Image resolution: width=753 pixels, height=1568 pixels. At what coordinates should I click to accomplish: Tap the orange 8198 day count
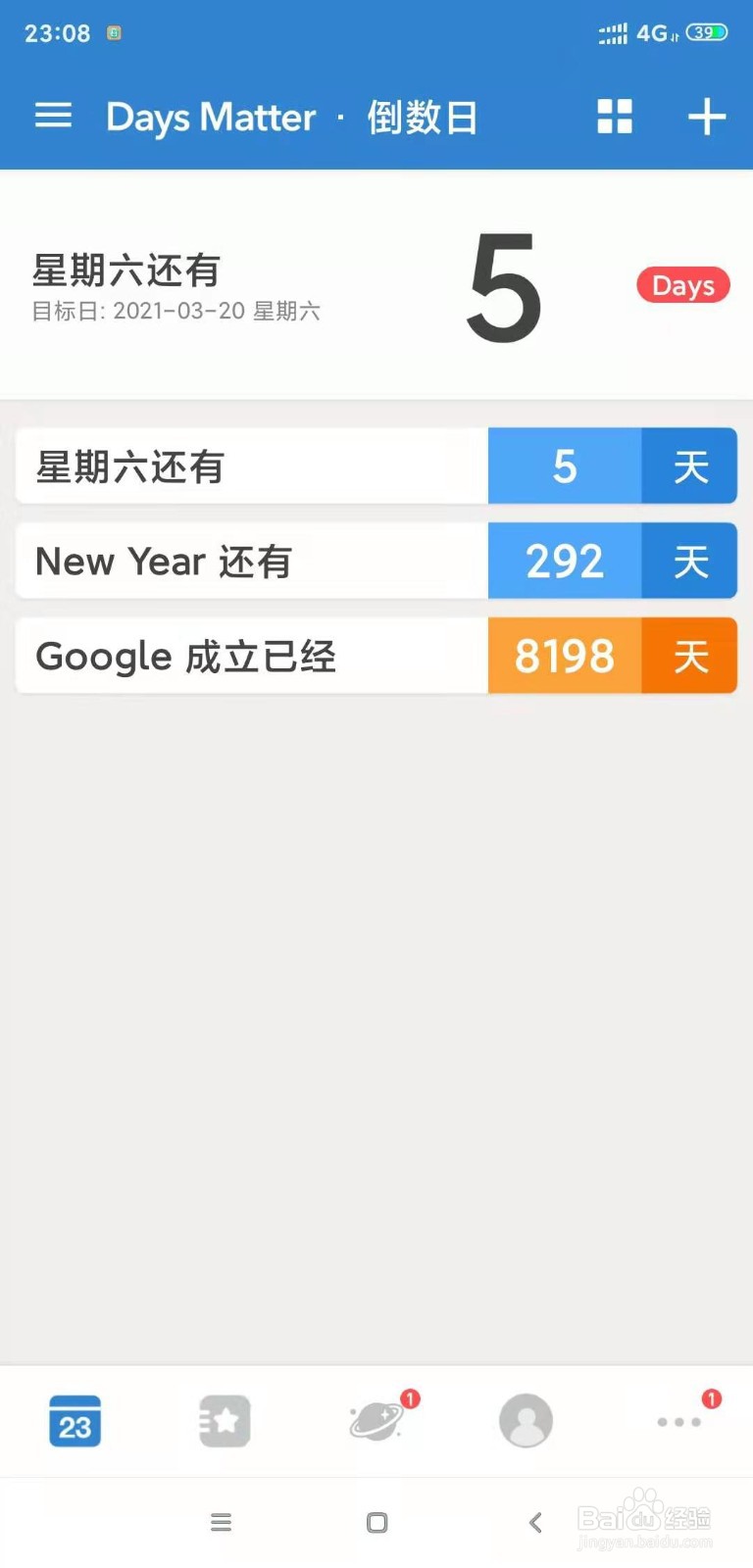tap(564, 657)
